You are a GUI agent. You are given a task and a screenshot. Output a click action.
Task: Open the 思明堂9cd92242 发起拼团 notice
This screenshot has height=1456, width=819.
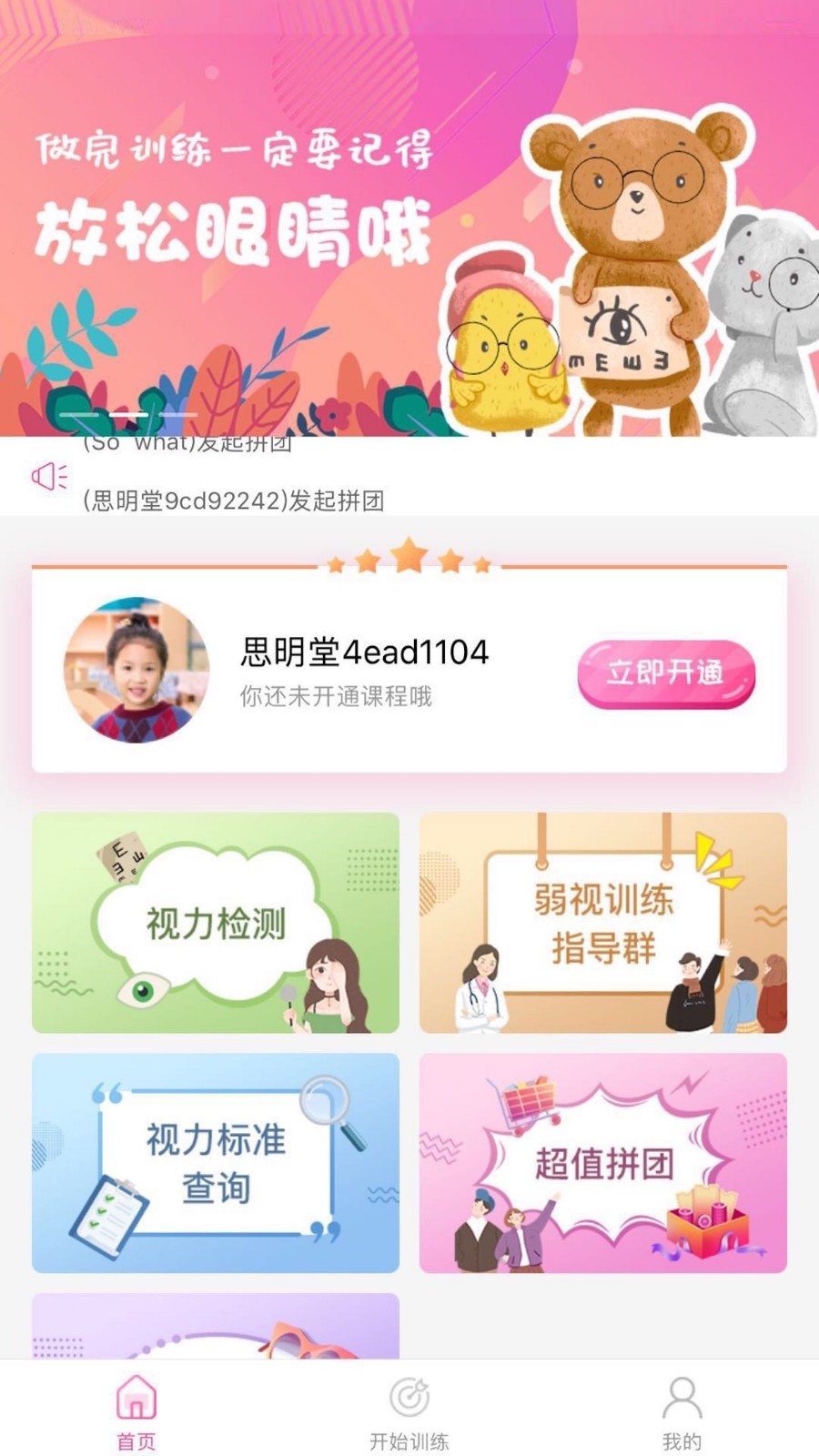pos(233,500)
